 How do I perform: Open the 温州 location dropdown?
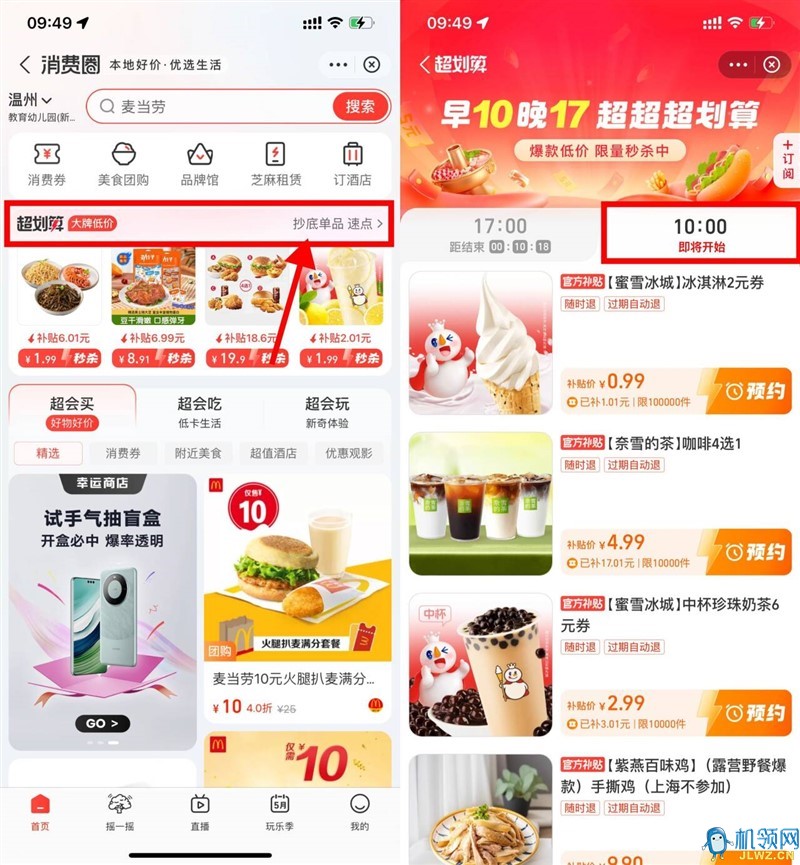31,99
